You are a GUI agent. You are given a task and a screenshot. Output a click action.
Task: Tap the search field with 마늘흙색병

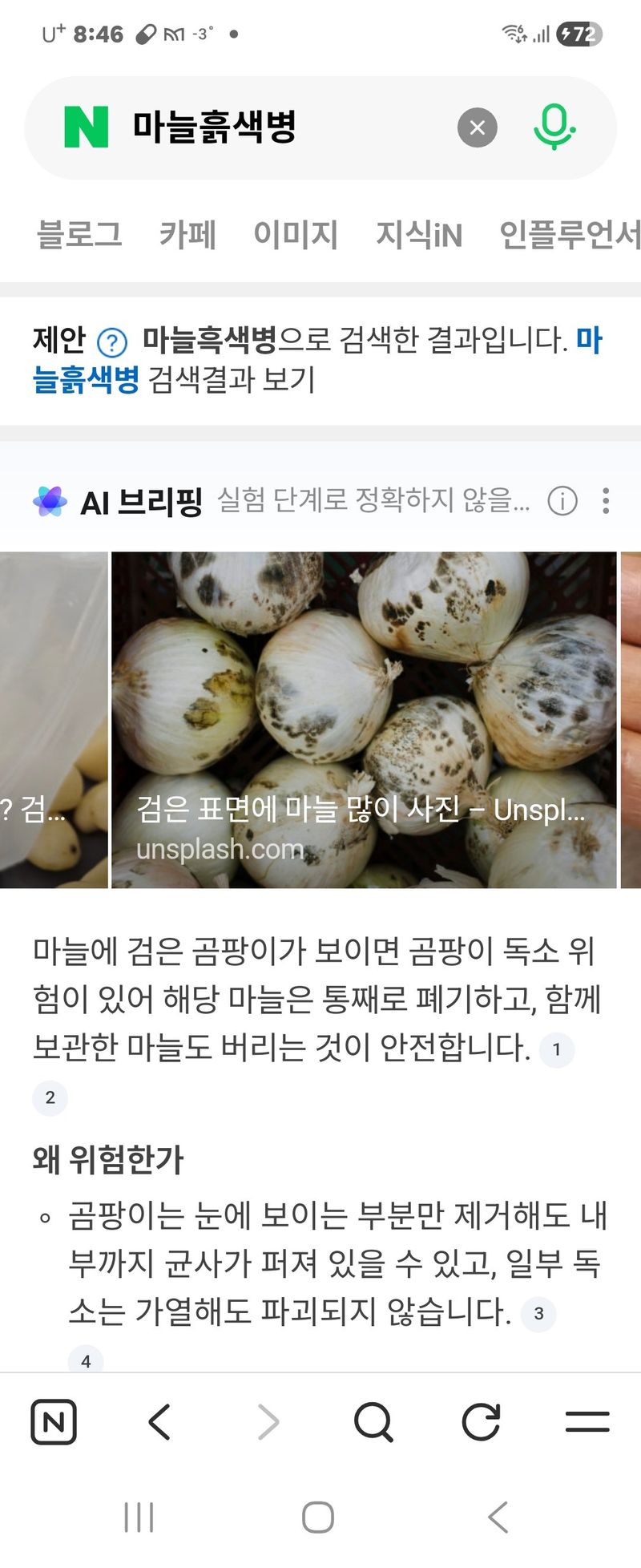click(280, 127)
